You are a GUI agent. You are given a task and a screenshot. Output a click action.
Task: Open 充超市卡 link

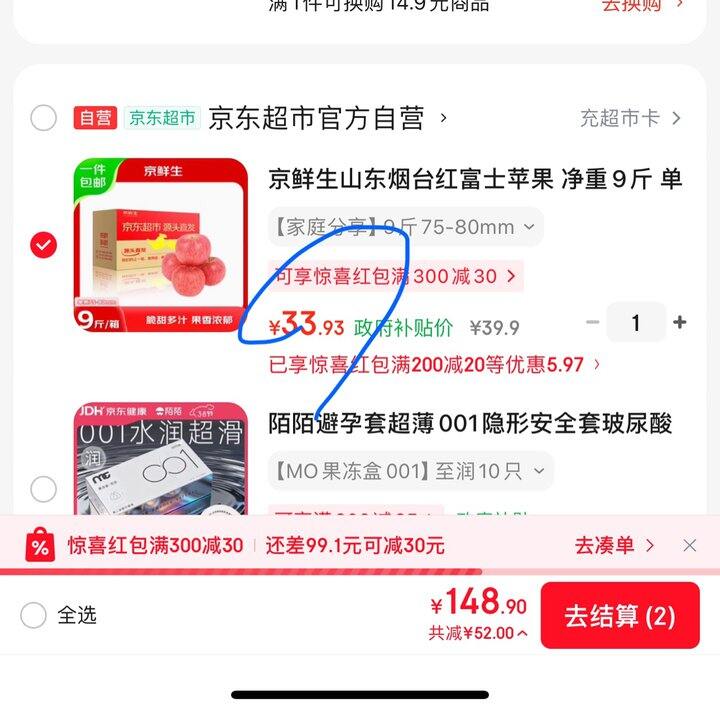(x=630, y=119)
